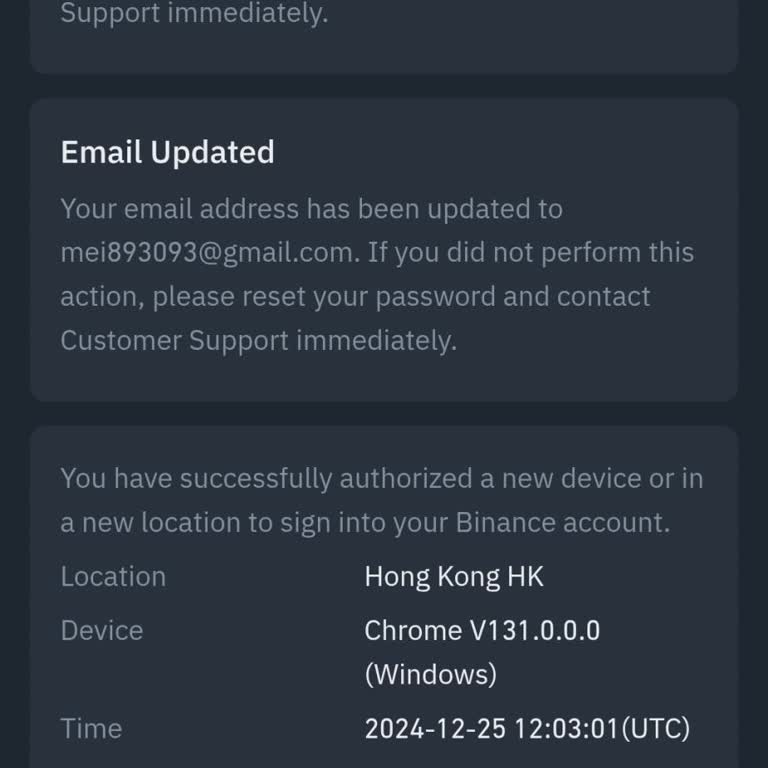Open the Email Updated notification card
Screen dimensions: 768x768
click(384, 250)
